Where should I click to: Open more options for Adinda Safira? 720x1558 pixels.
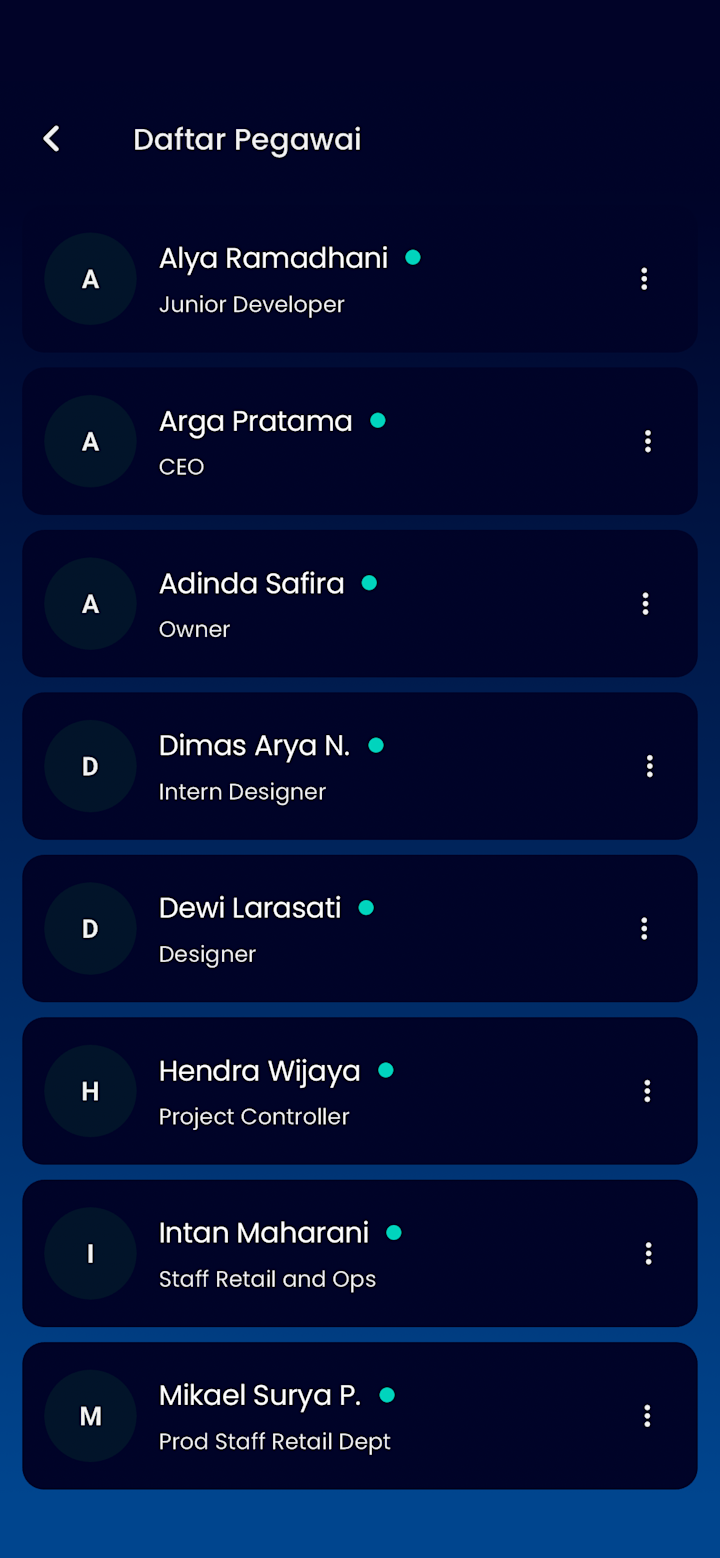[646, 603]
